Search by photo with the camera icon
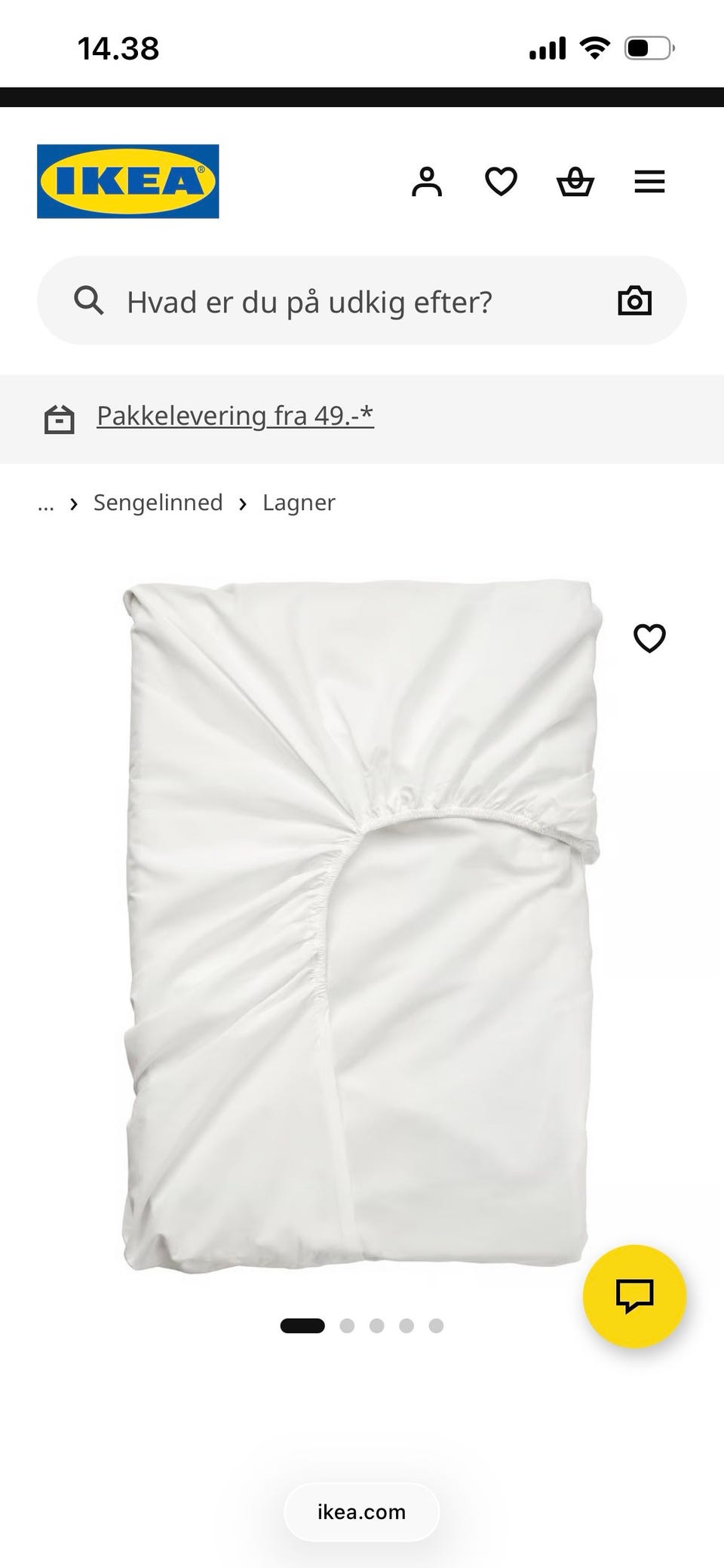 [x=634, y=301]
